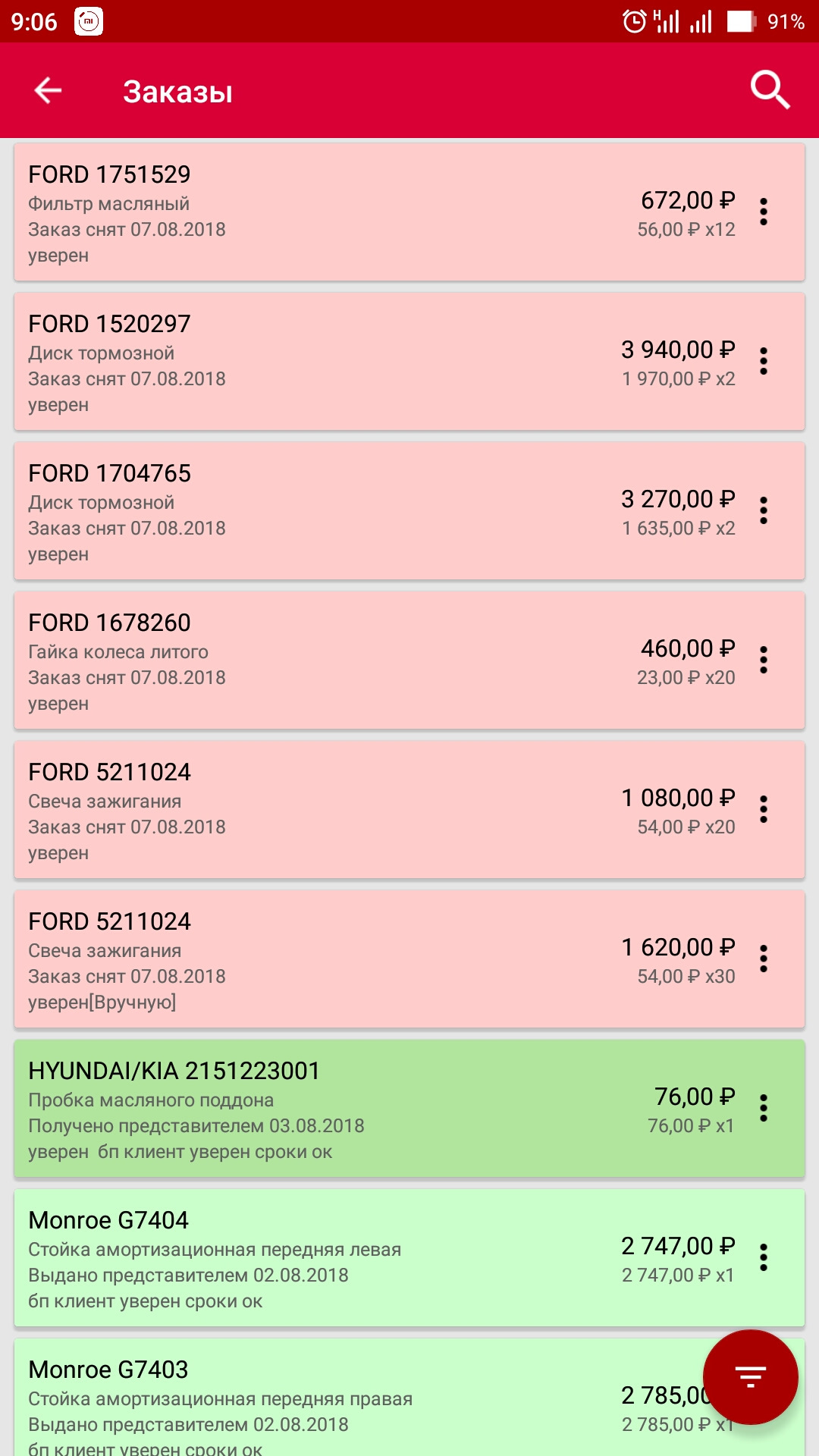This screenshot has height=1456, width=819.
Task: Open the Monroe G7404 front left strut order
Action: [x=303, y=1255]
